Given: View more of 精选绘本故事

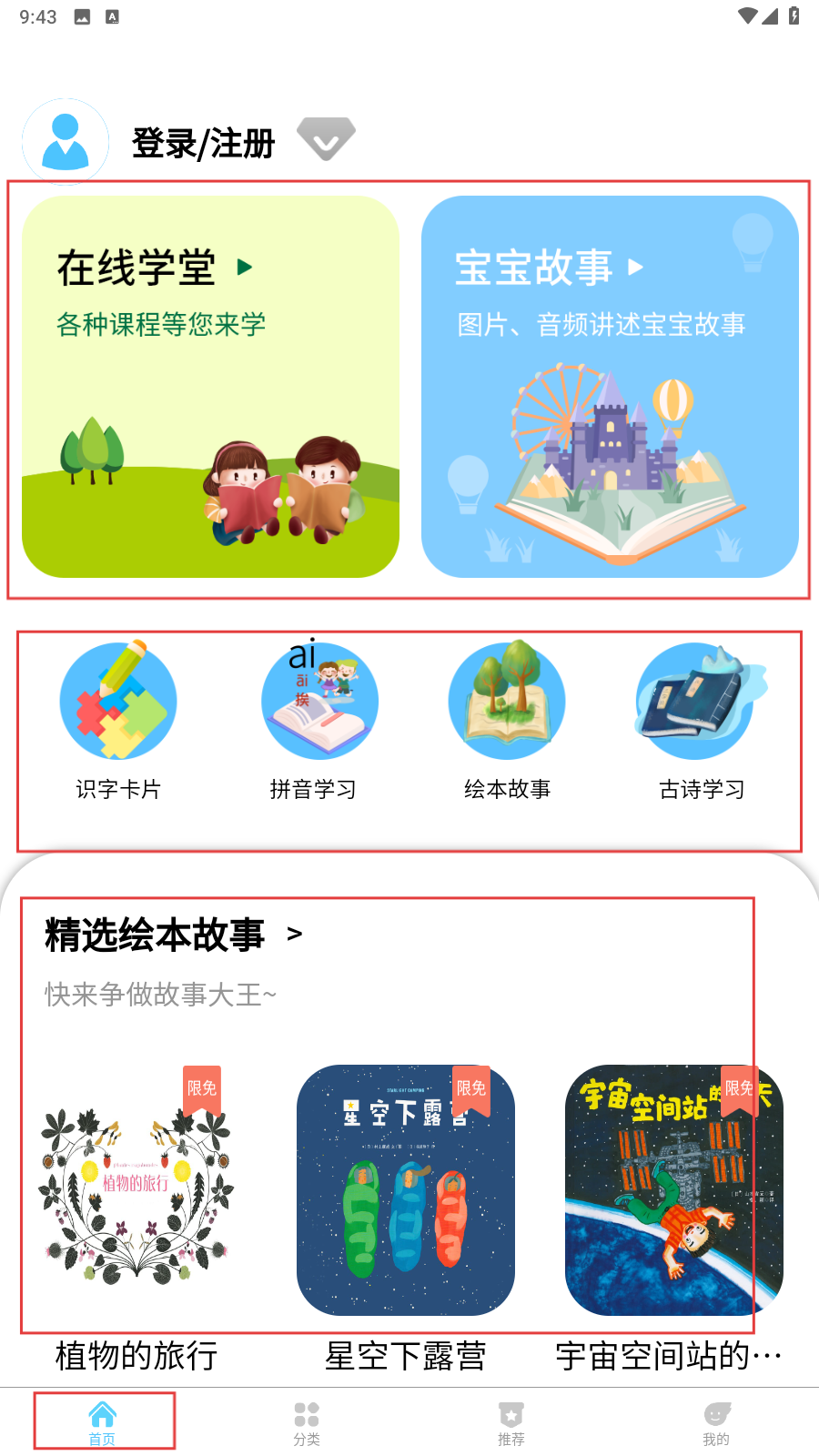Looking at the screenshot, I should pos(294,935).
